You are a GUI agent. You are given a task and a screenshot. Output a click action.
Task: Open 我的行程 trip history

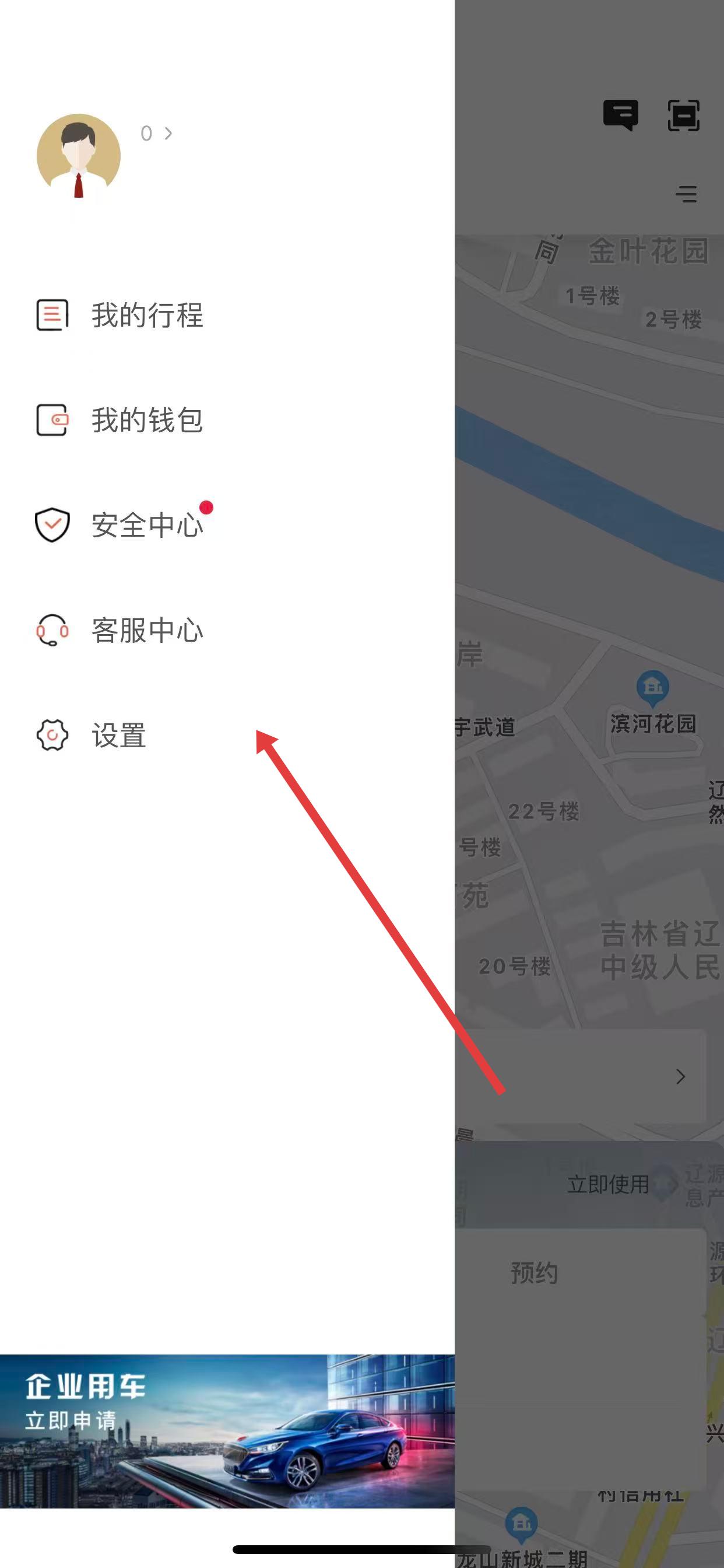147,316
